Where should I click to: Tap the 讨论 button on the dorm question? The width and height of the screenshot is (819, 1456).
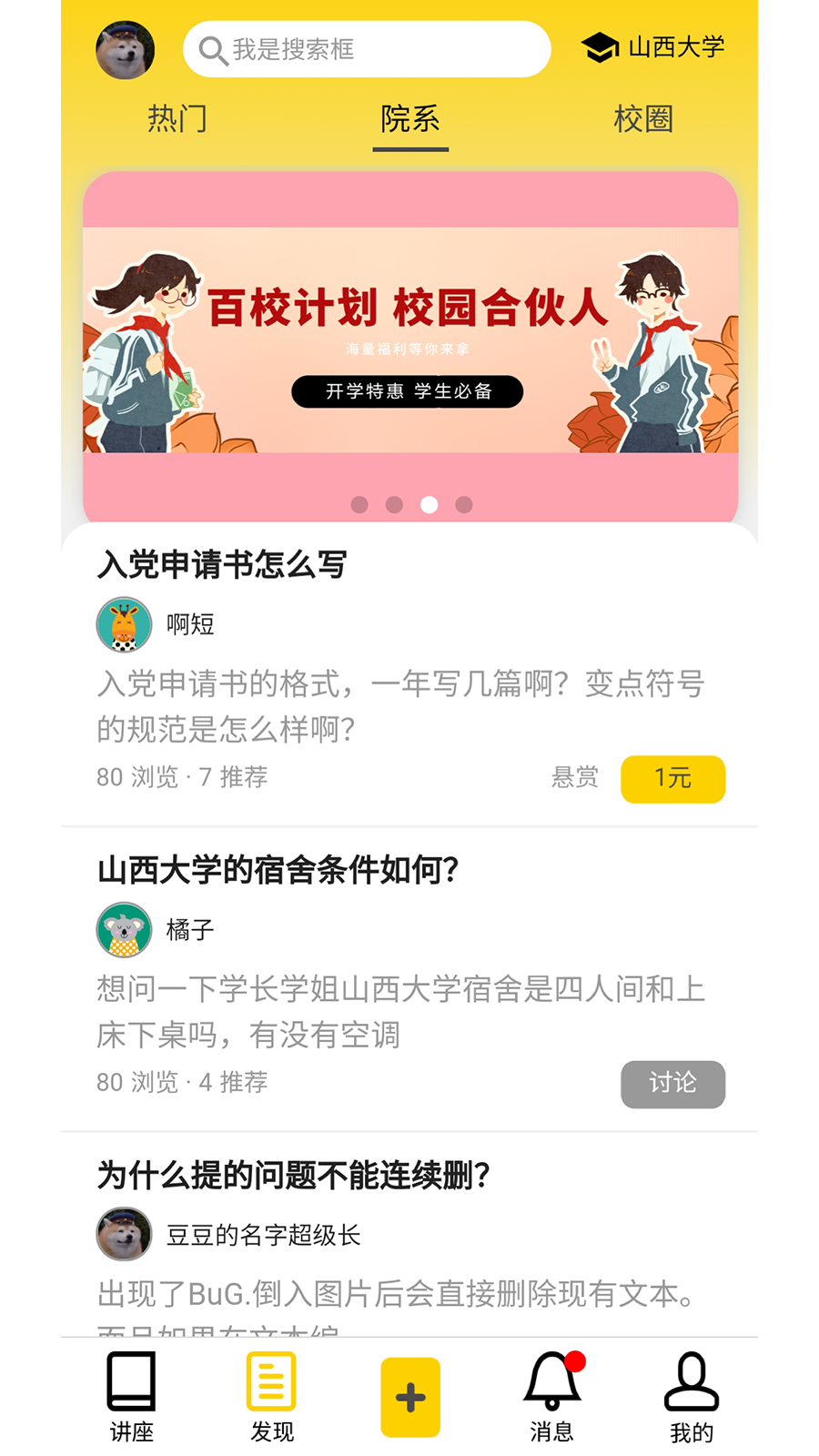pos(673,1084)
